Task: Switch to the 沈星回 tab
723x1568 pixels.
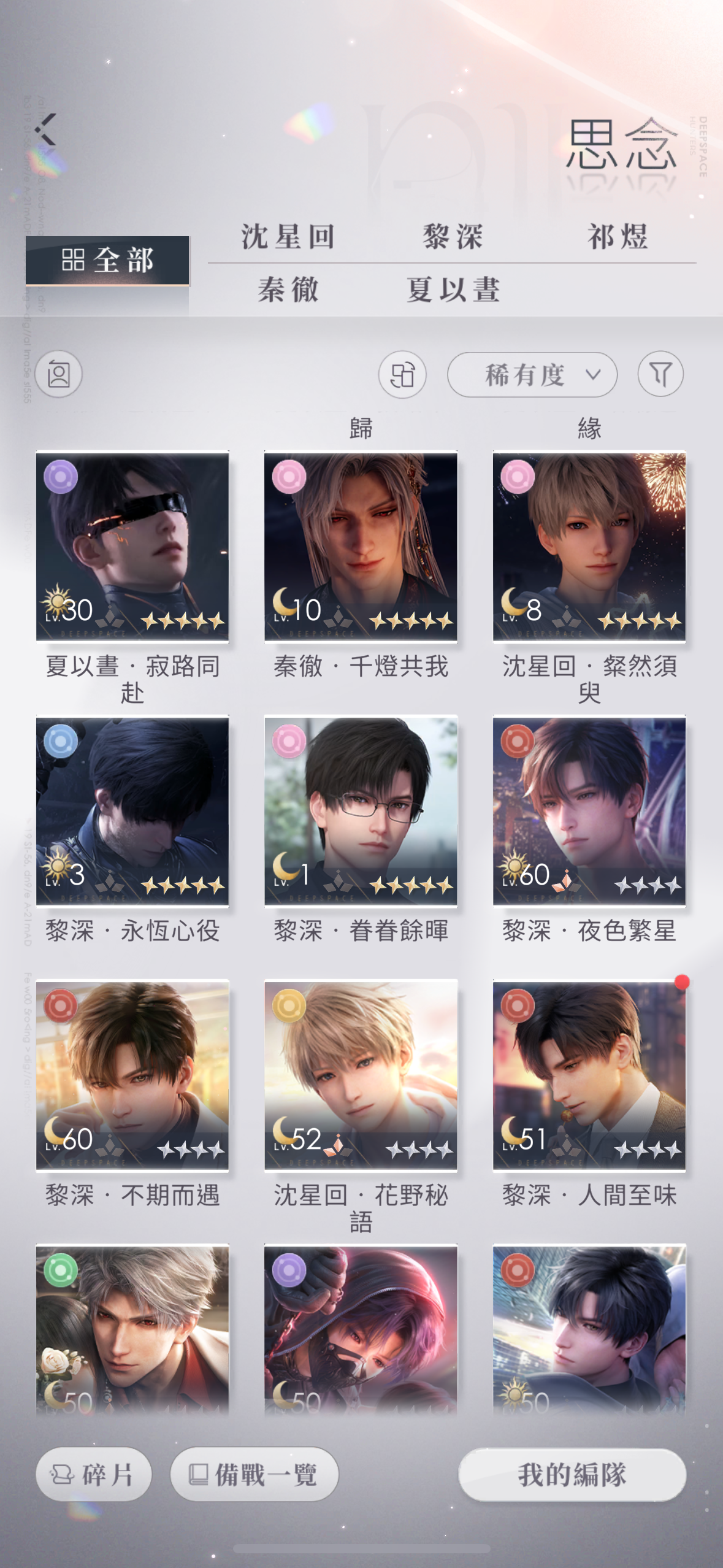Action: click(288, 237)
